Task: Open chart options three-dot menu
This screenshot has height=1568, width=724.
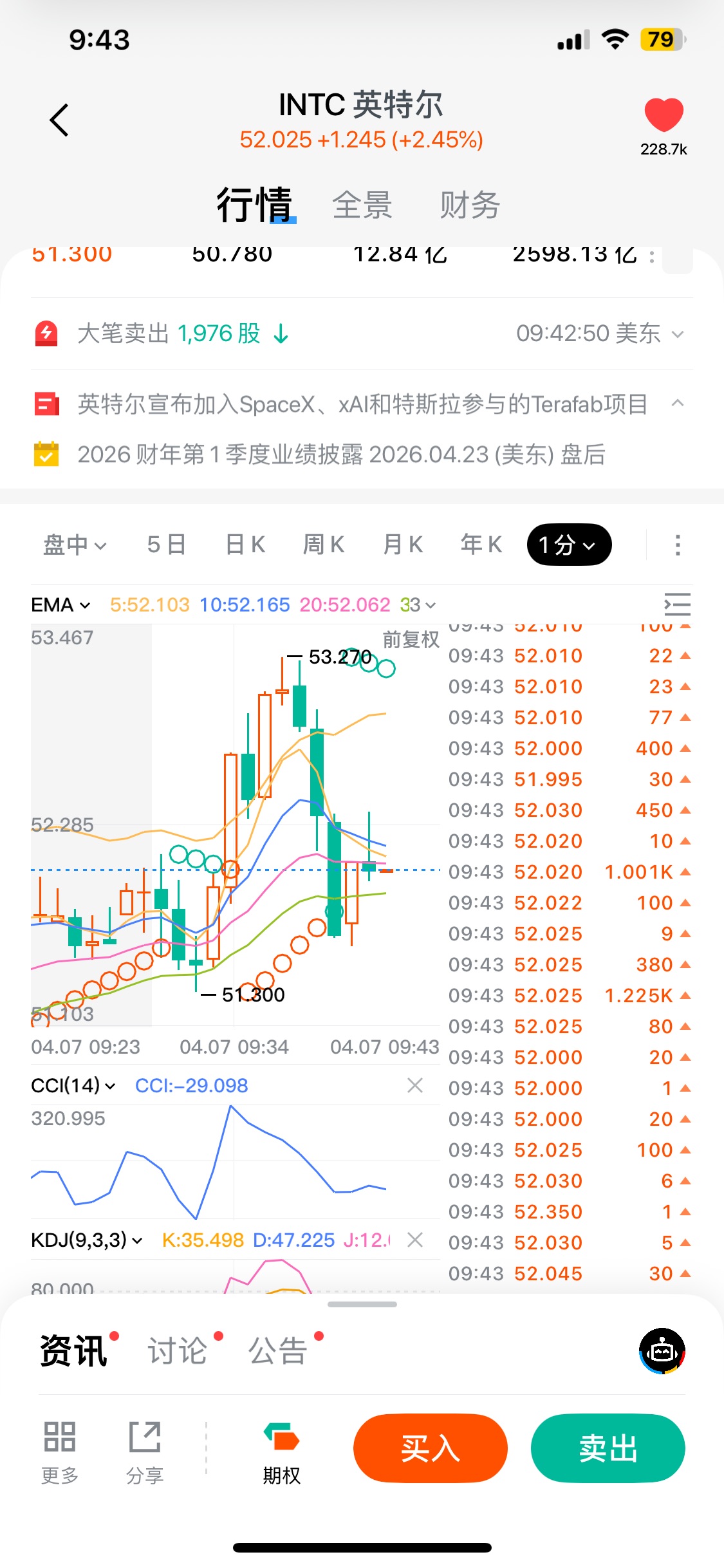Action: (677, 545)
